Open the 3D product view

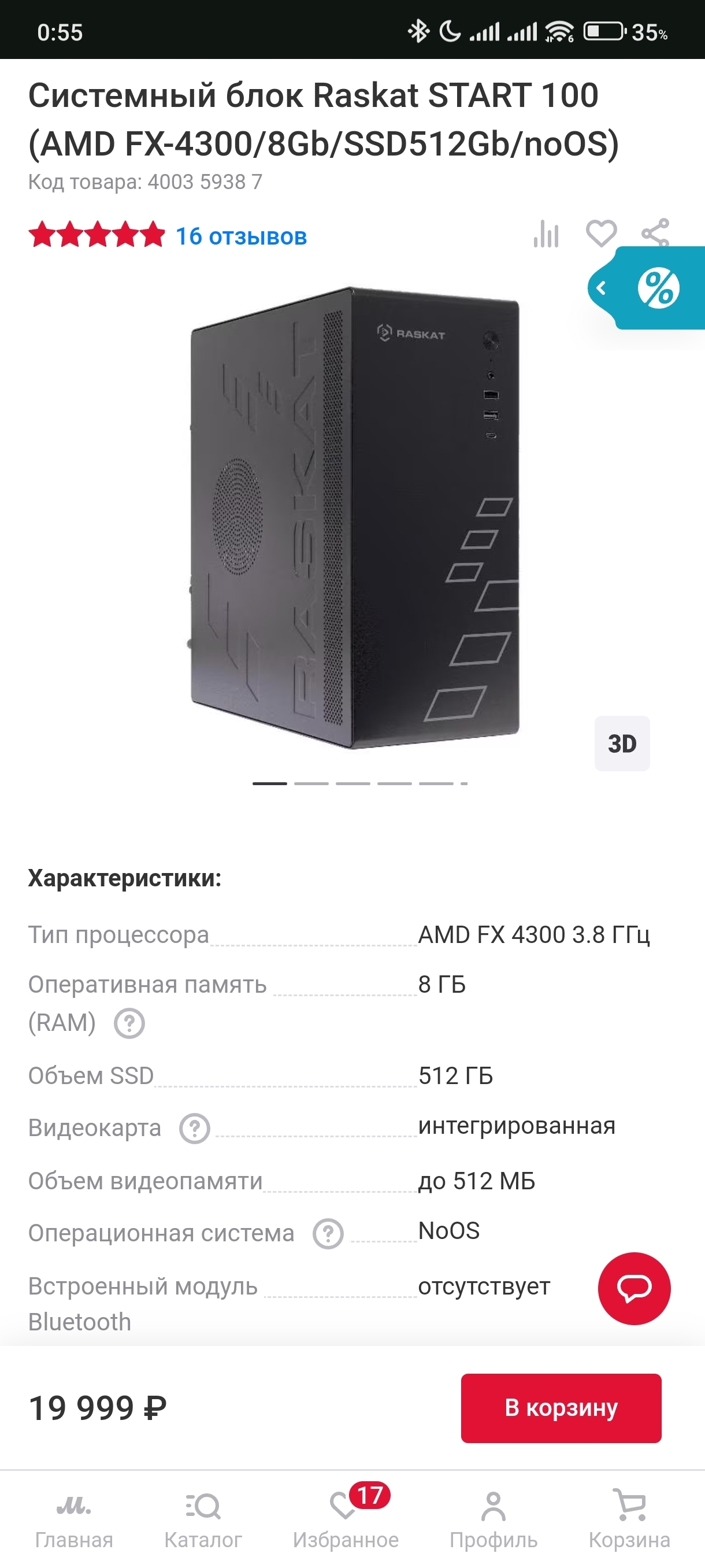pyautogui.click(x=622, y=743)
